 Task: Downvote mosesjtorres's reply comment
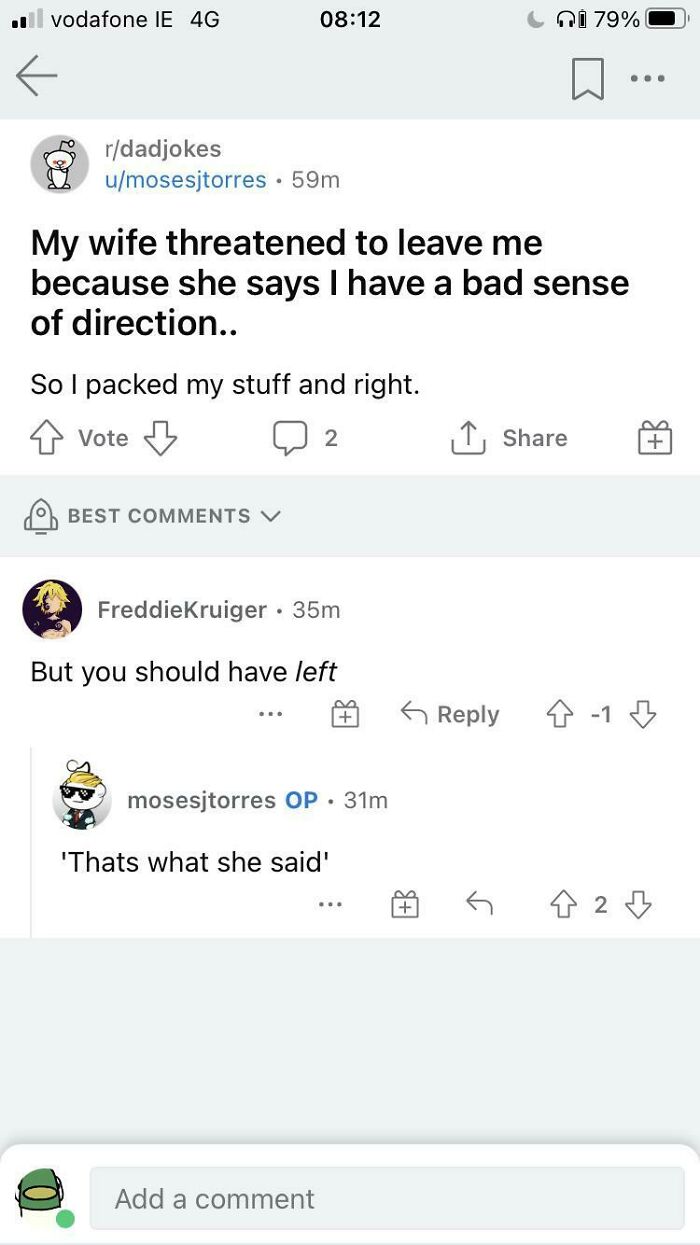coord(637,905)
